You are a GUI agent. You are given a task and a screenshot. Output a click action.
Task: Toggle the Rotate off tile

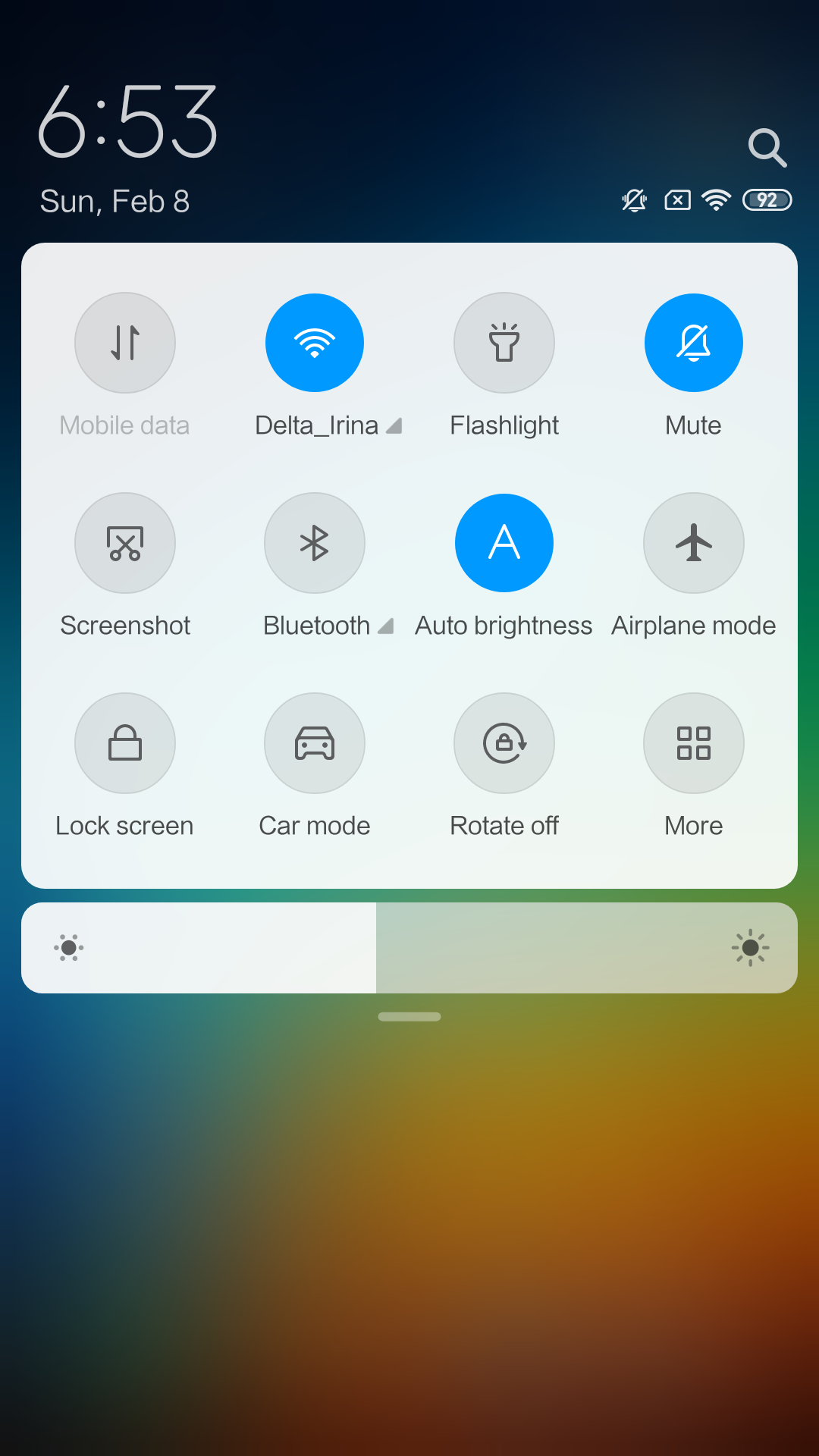click(x=504, y=743)
